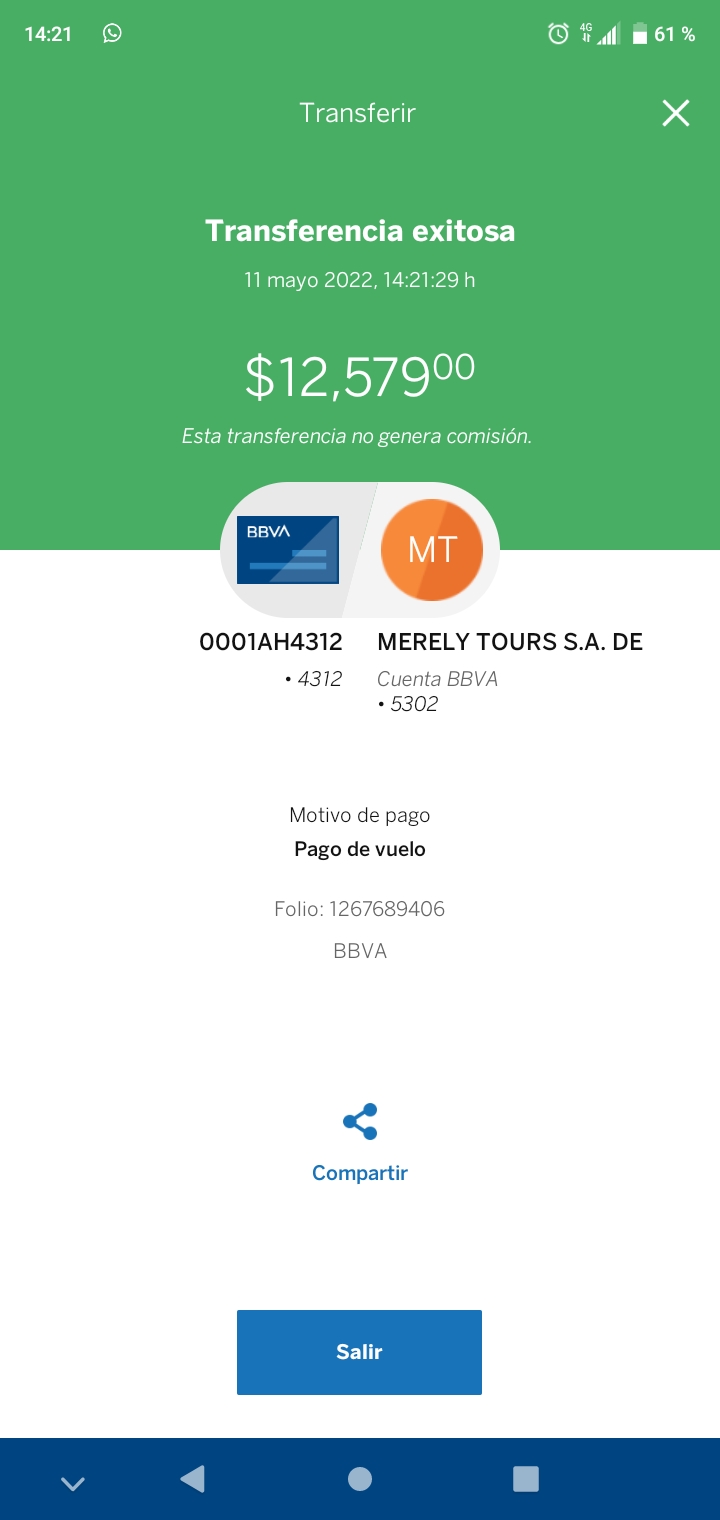The height and width of the screenshot is (1520, 720).
Task: Open recent apps from the navigation bar
Action: tap(526, 1479)
